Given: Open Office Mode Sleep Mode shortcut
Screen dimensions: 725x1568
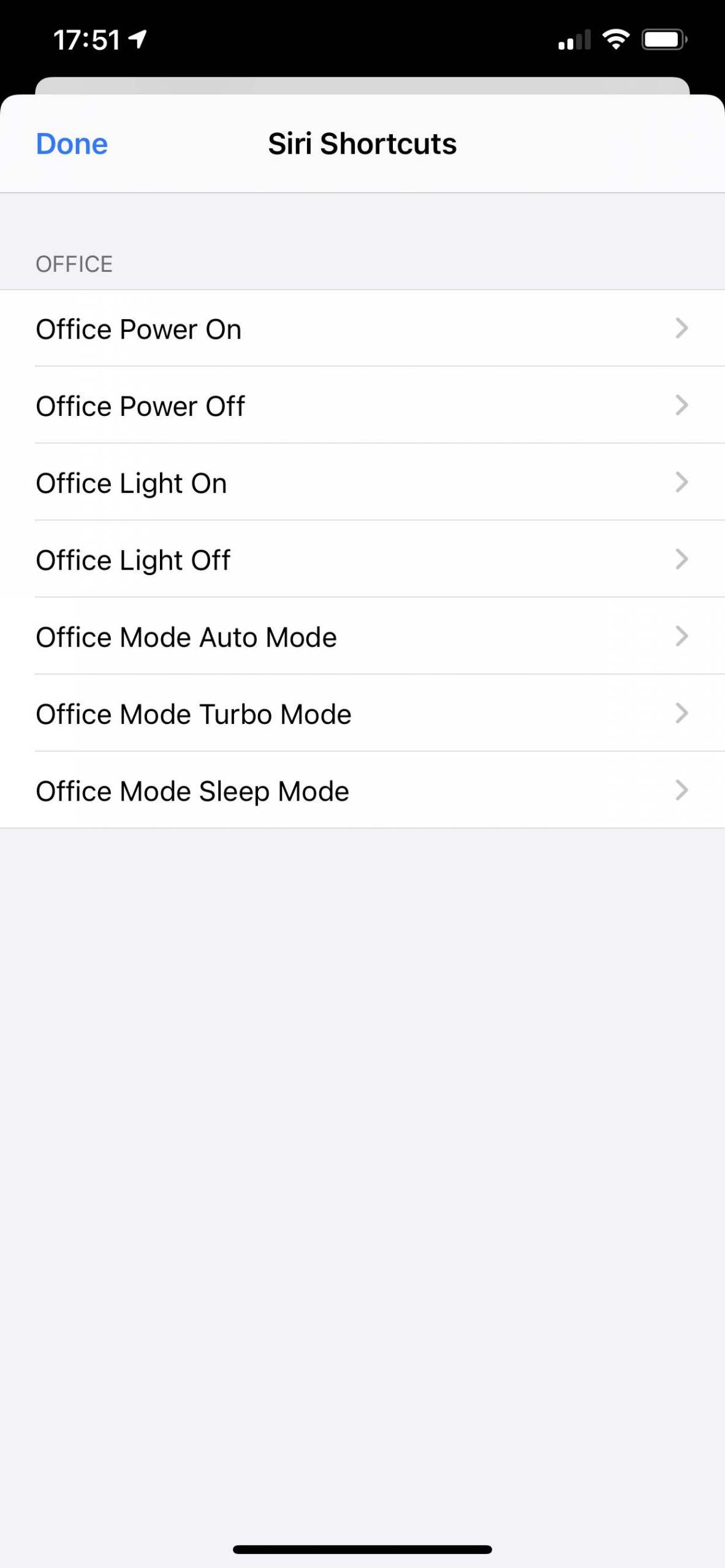Looking at the screenshot, I should click(x=362, y=791).
